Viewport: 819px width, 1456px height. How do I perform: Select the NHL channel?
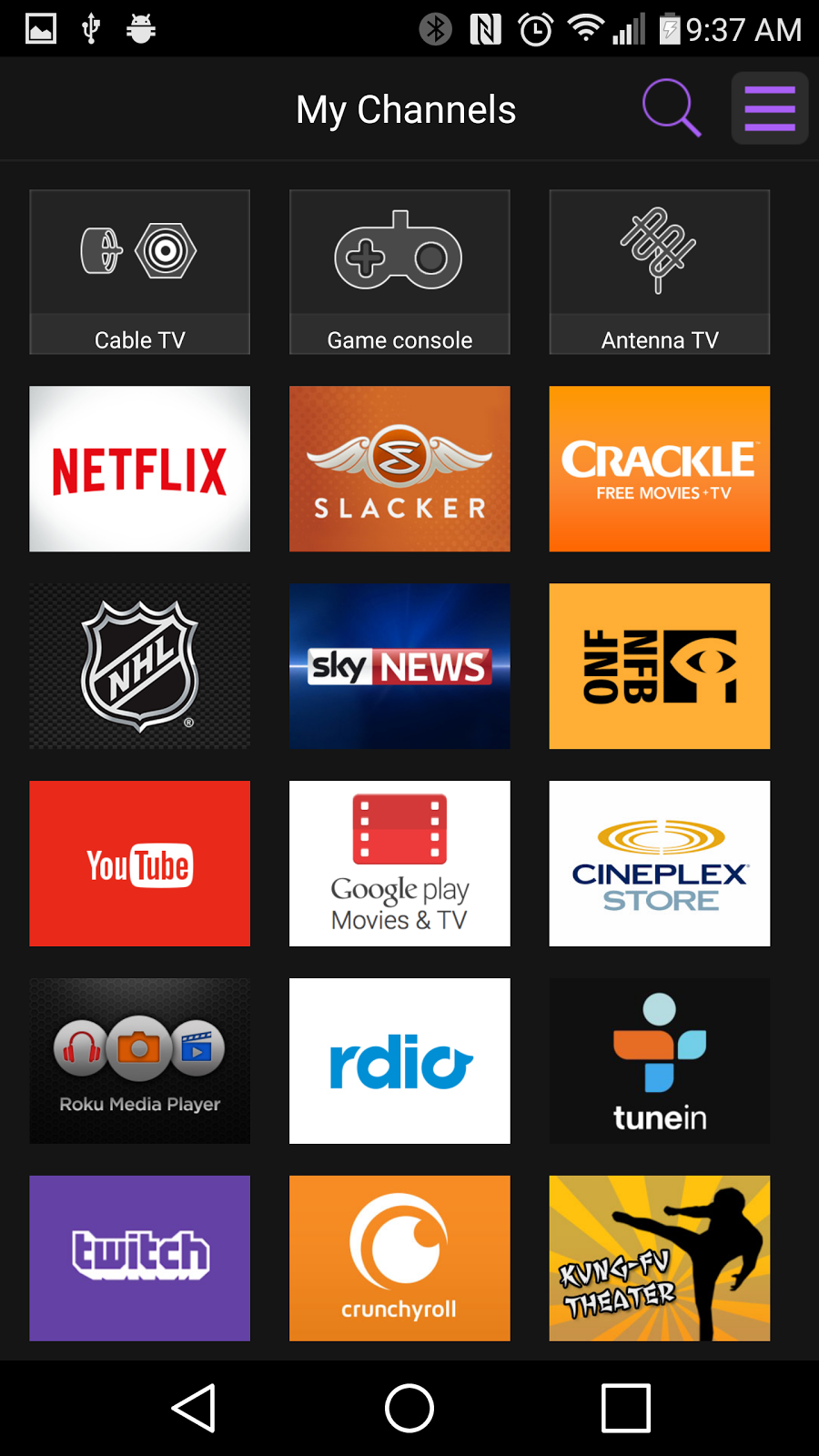[139, 666]
